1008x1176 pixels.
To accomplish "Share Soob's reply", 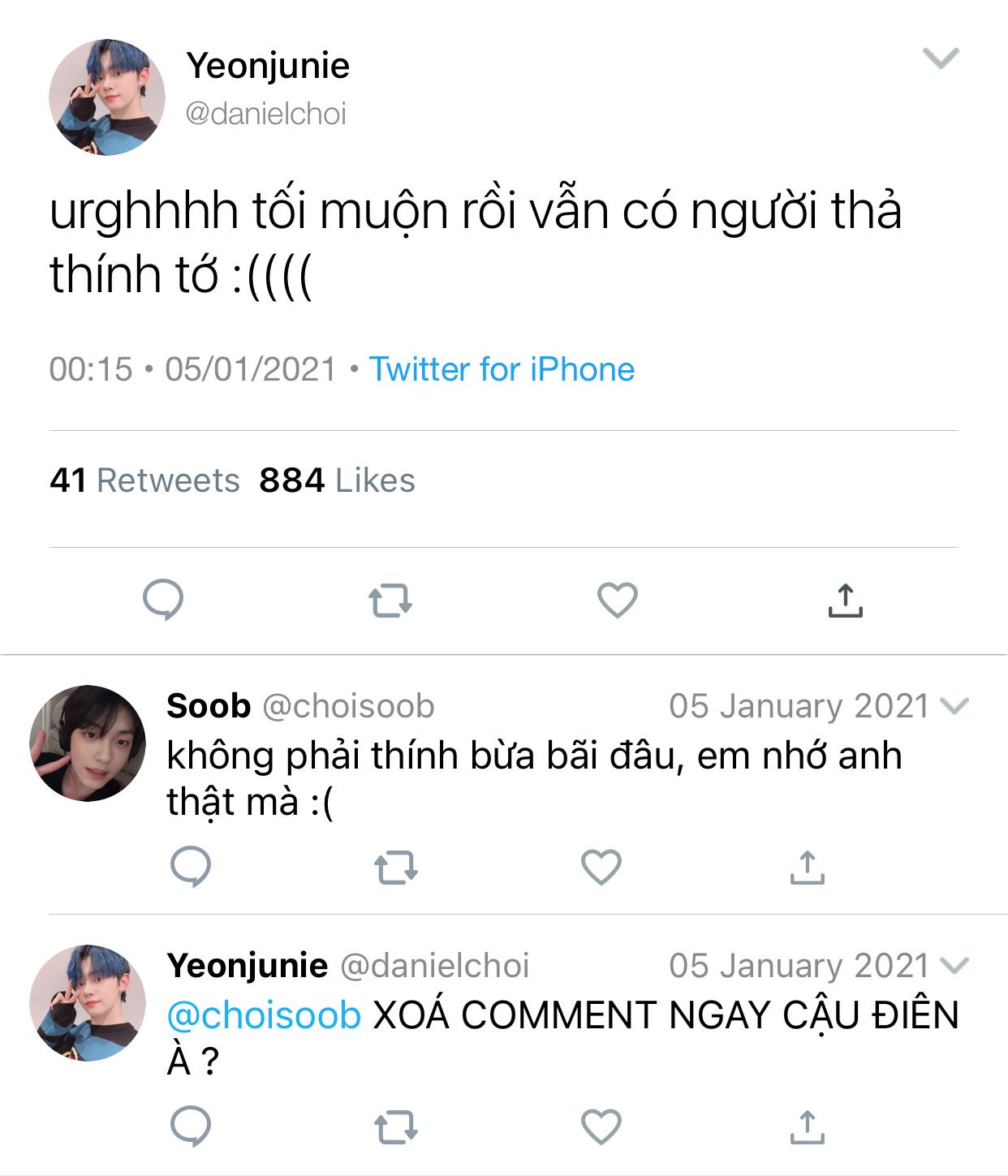I will click(807, 867).
